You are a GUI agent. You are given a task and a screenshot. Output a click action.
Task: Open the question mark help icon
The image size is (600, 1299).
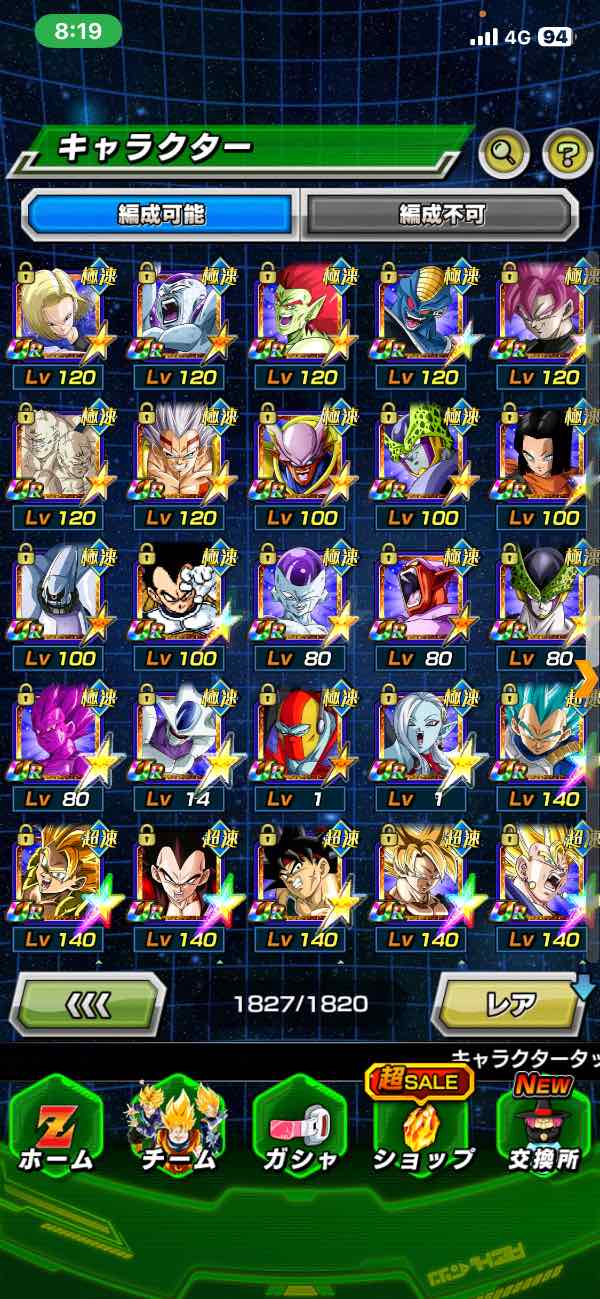(567, 153)
